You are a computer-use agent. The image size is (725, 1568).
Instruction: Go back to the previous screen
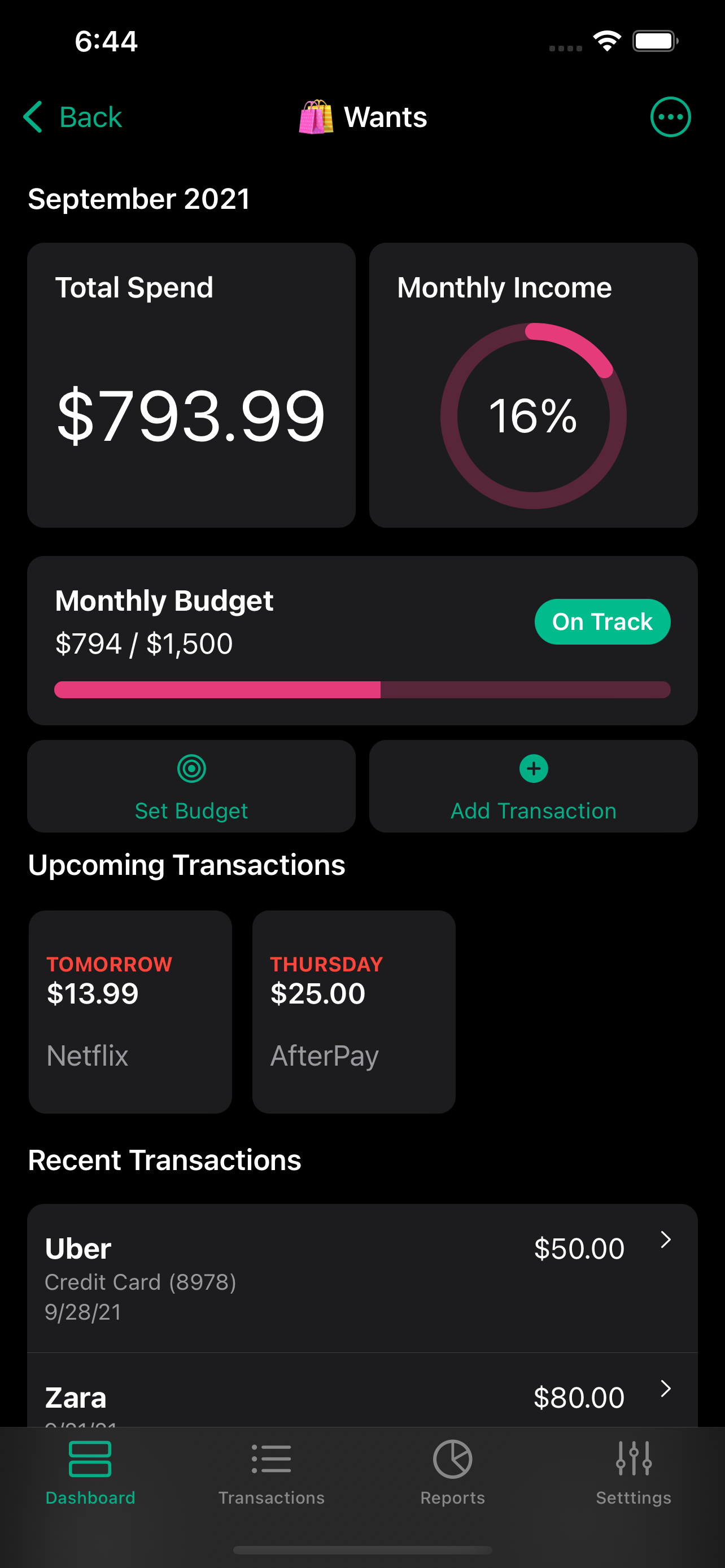[73, 117]
